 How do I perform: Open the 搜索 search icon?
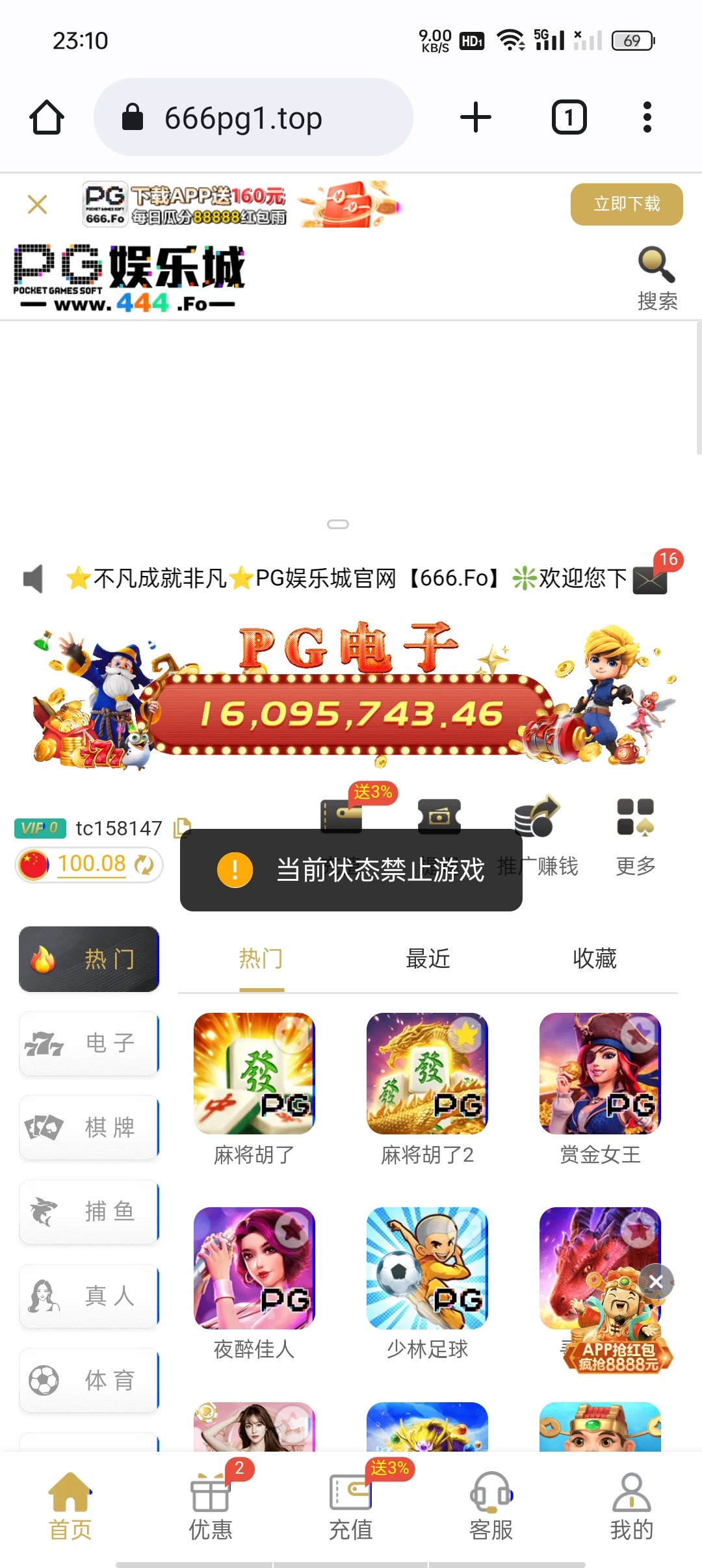[656, 278]
